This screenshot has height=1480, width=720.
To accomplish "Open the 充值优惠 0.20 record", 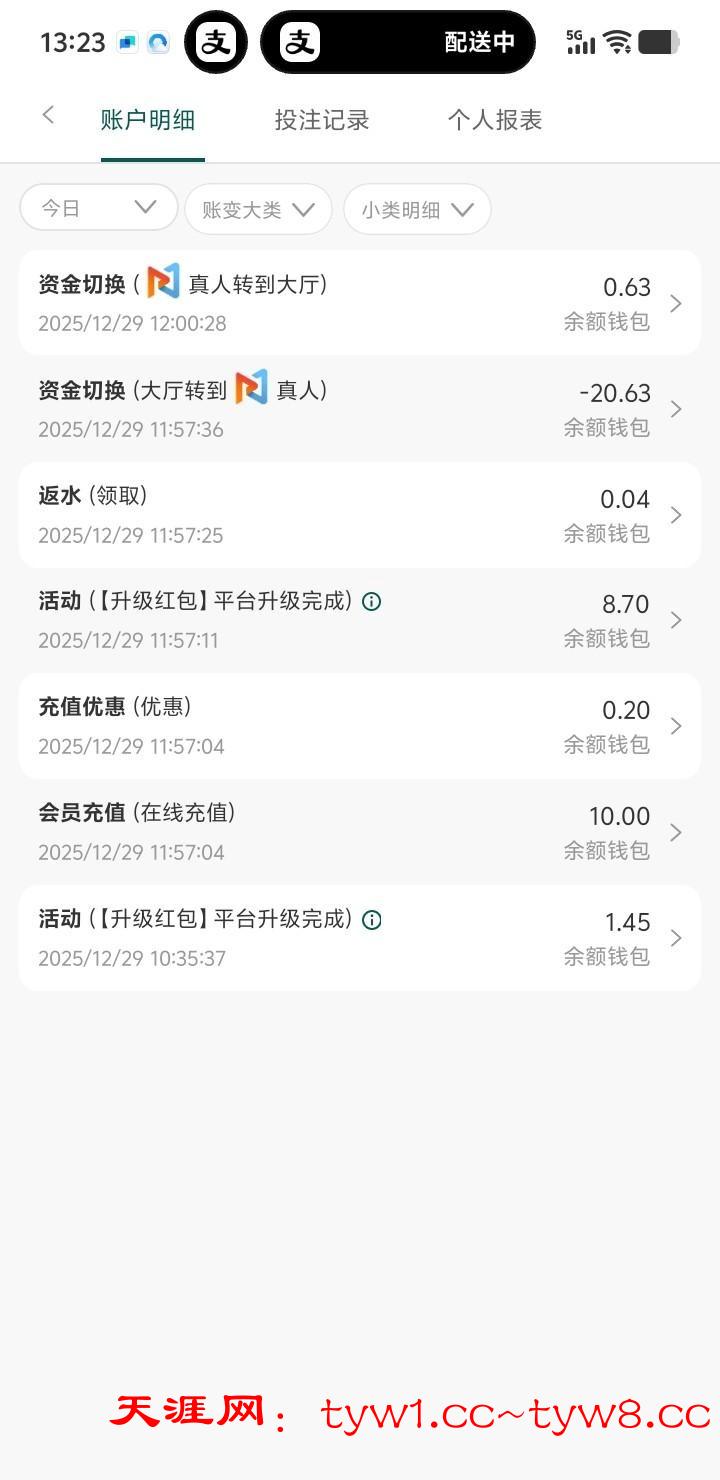I will 360,726.
